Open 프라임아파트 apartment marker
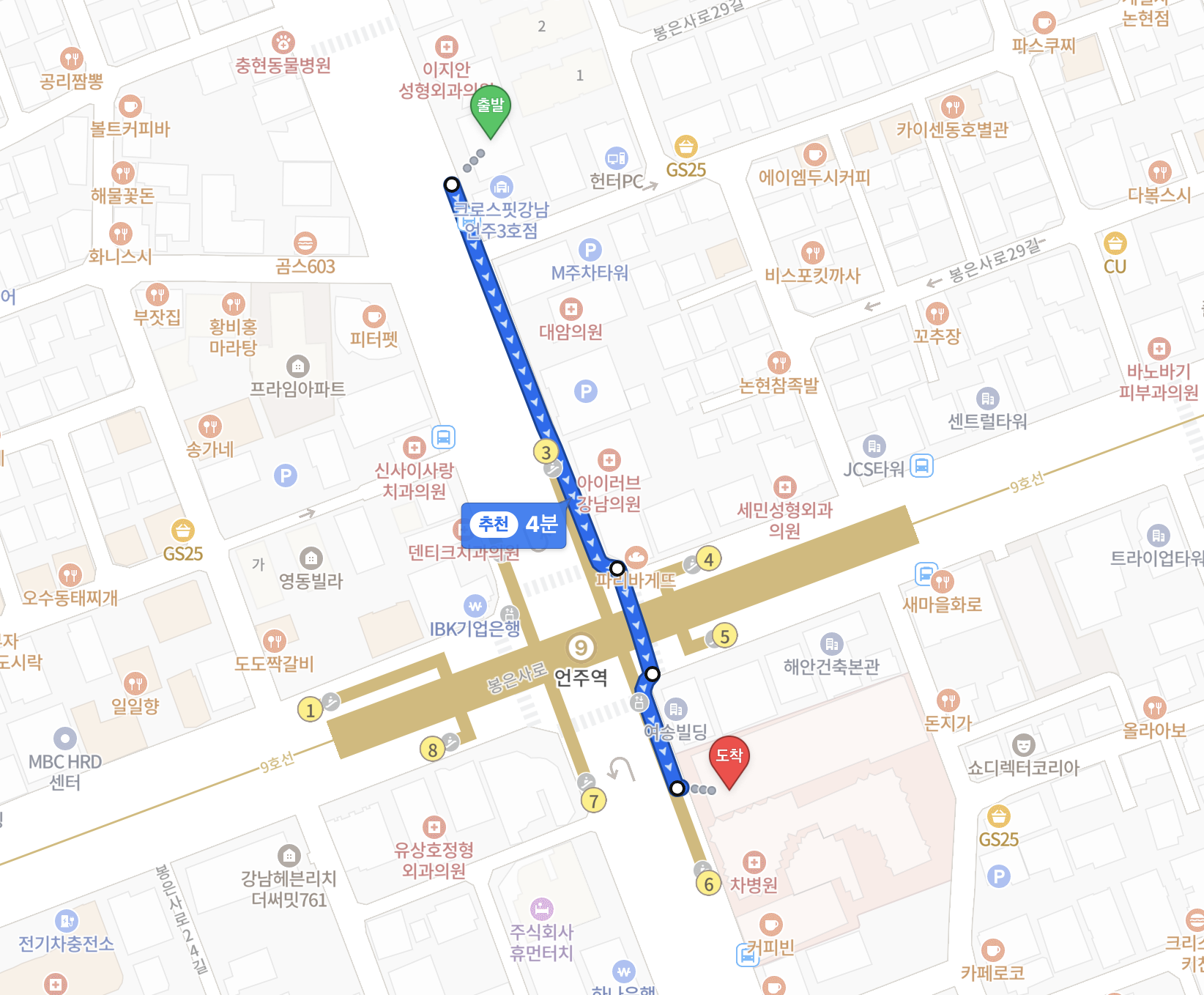 [x=297, y=366]
